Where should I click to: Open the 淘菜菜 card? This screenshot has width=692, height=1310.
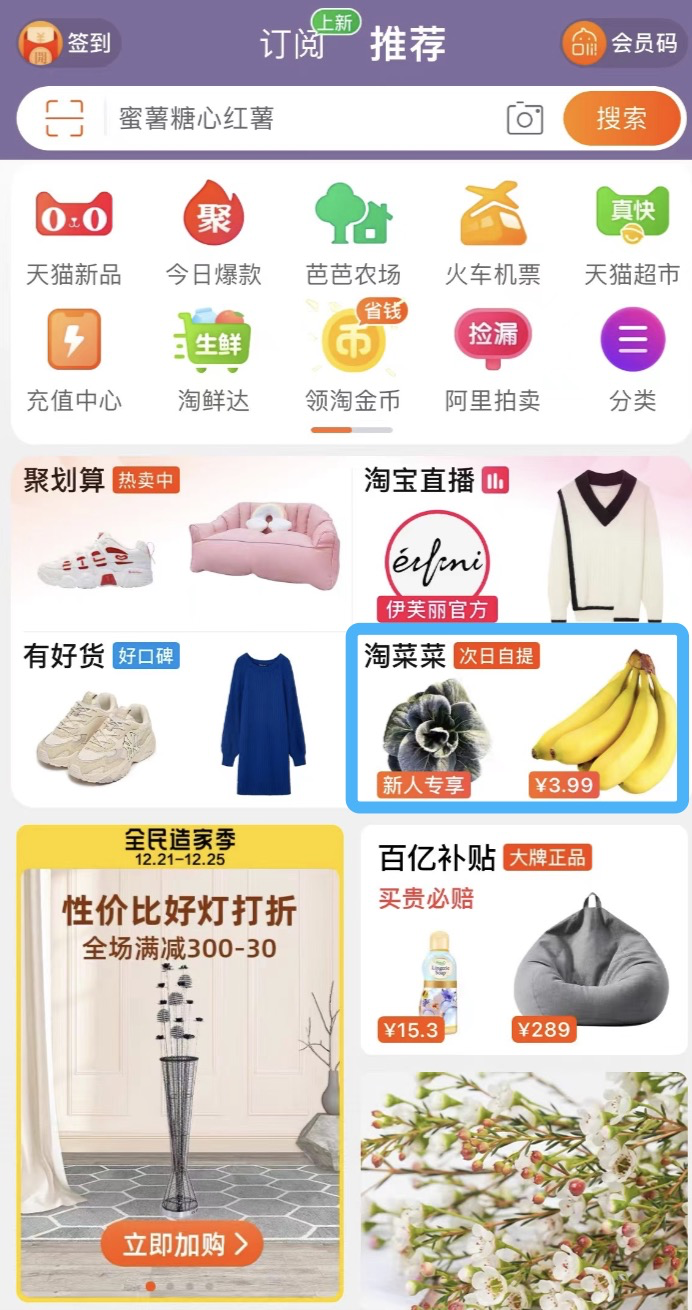click(516, 717)
